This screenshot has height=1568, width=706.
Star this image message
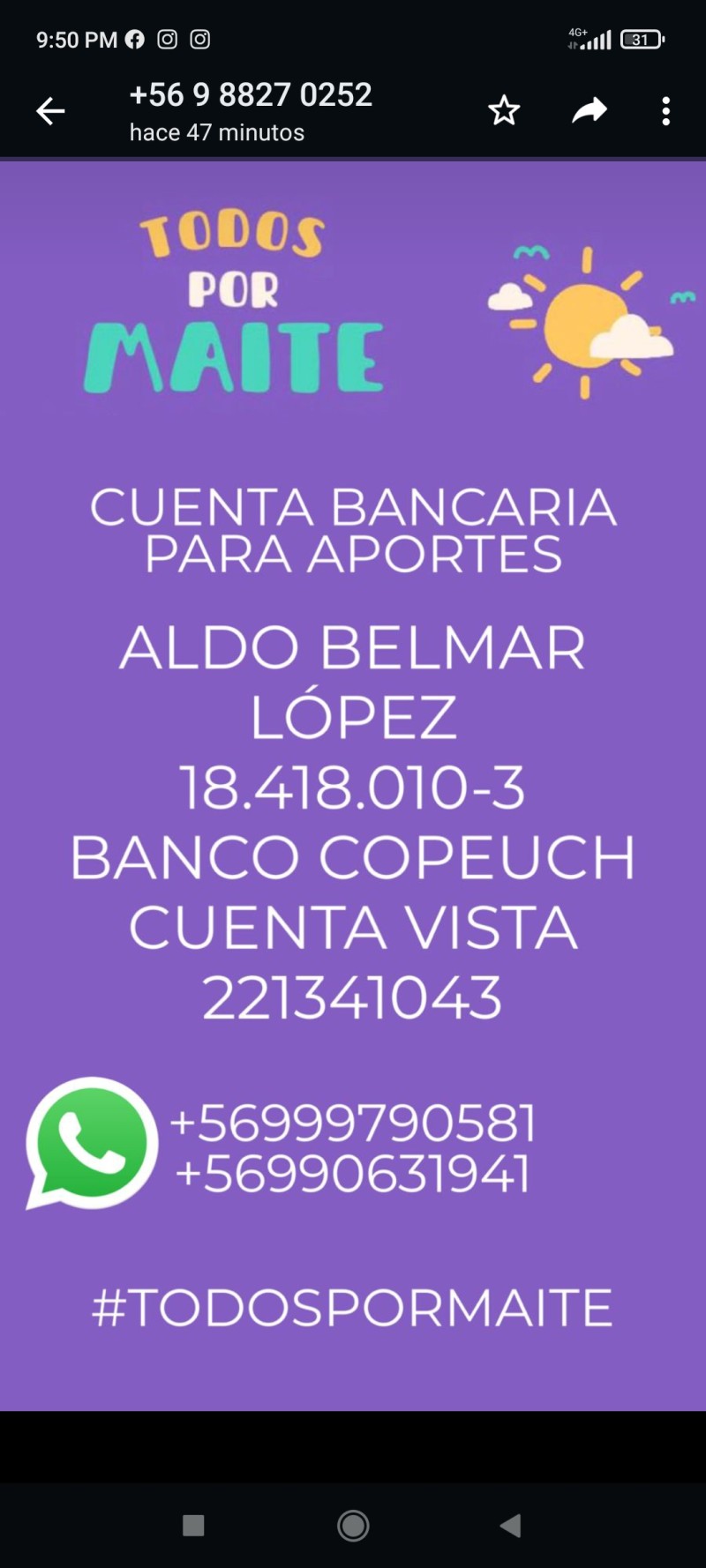504,111
